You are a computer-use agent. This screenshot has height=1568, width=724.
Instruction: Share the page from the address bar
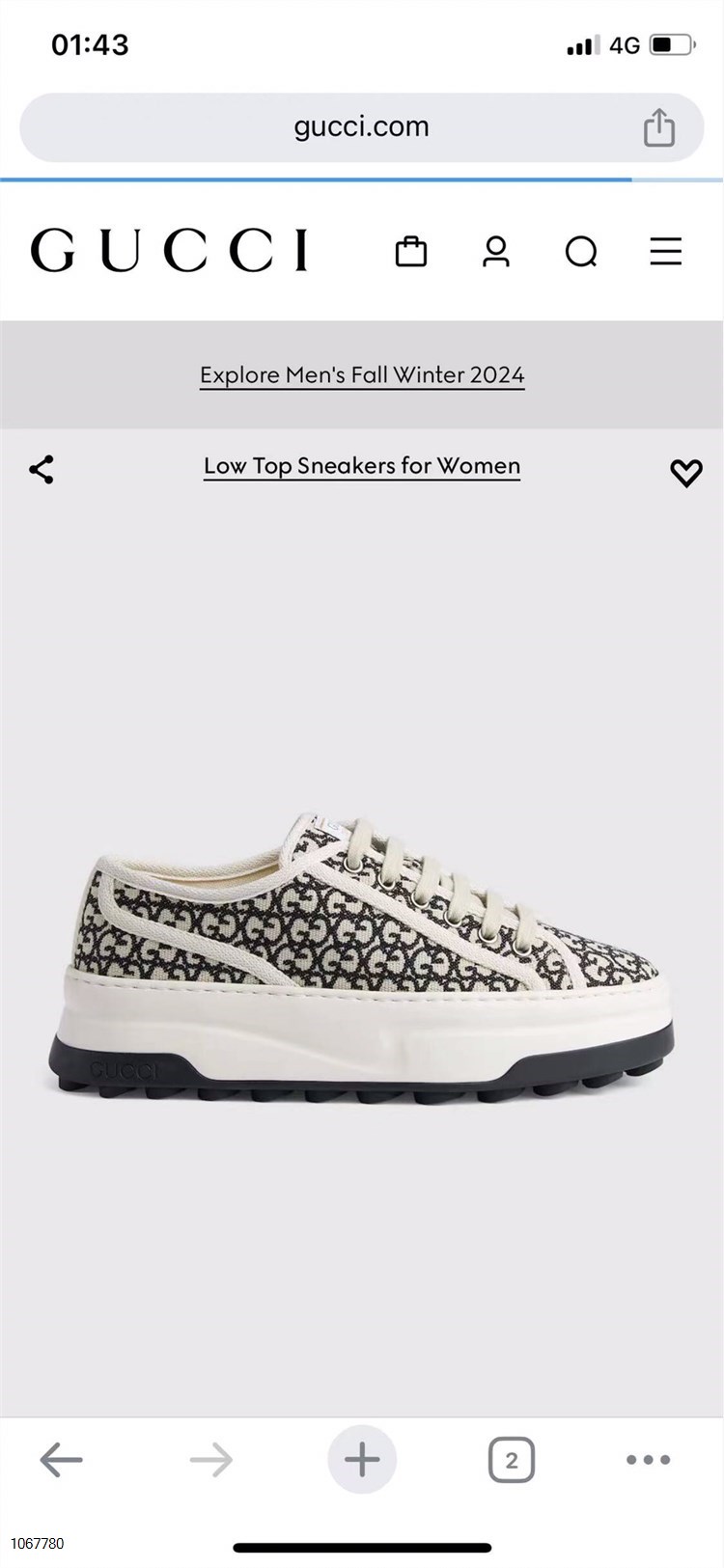[x=659, y=127]
